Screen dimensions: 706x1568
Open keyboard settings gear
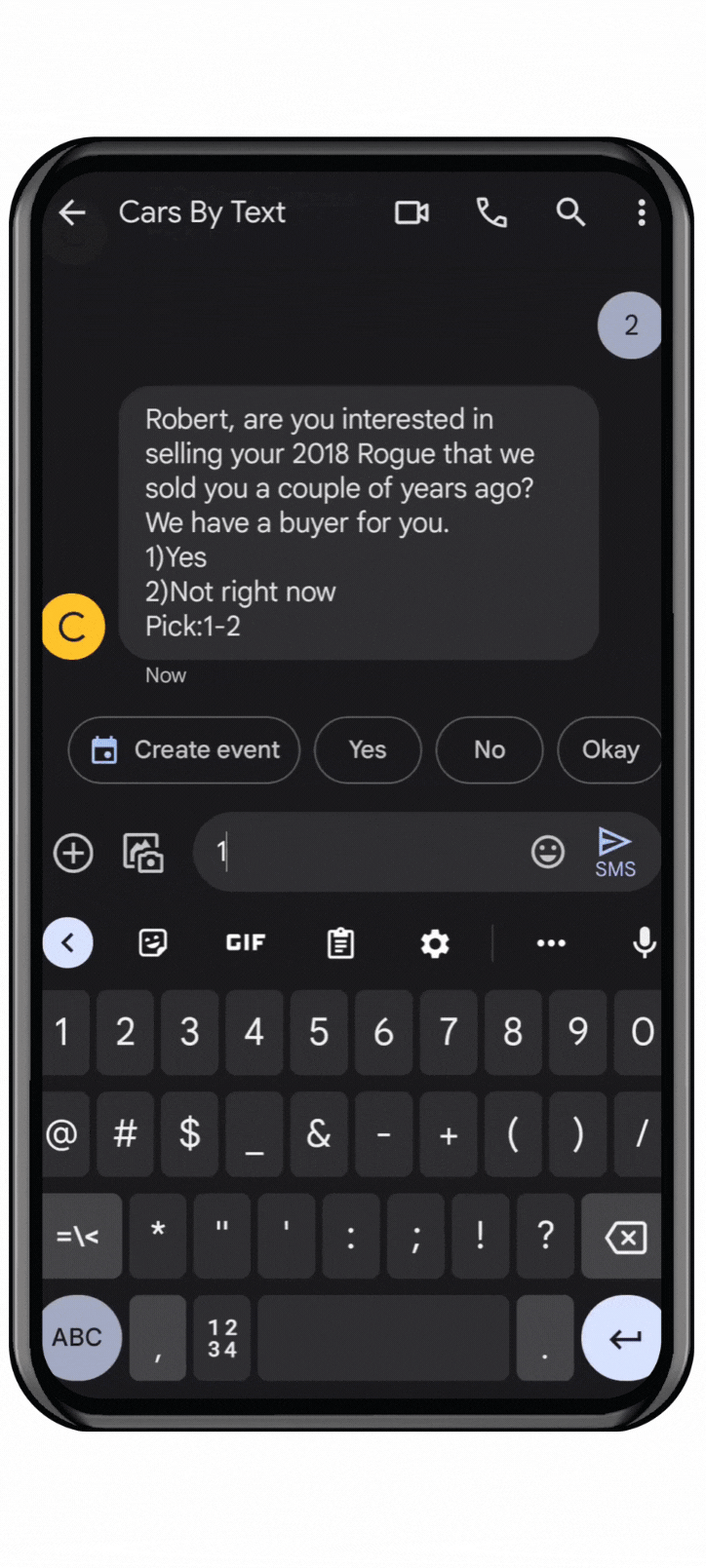[435, 942]
